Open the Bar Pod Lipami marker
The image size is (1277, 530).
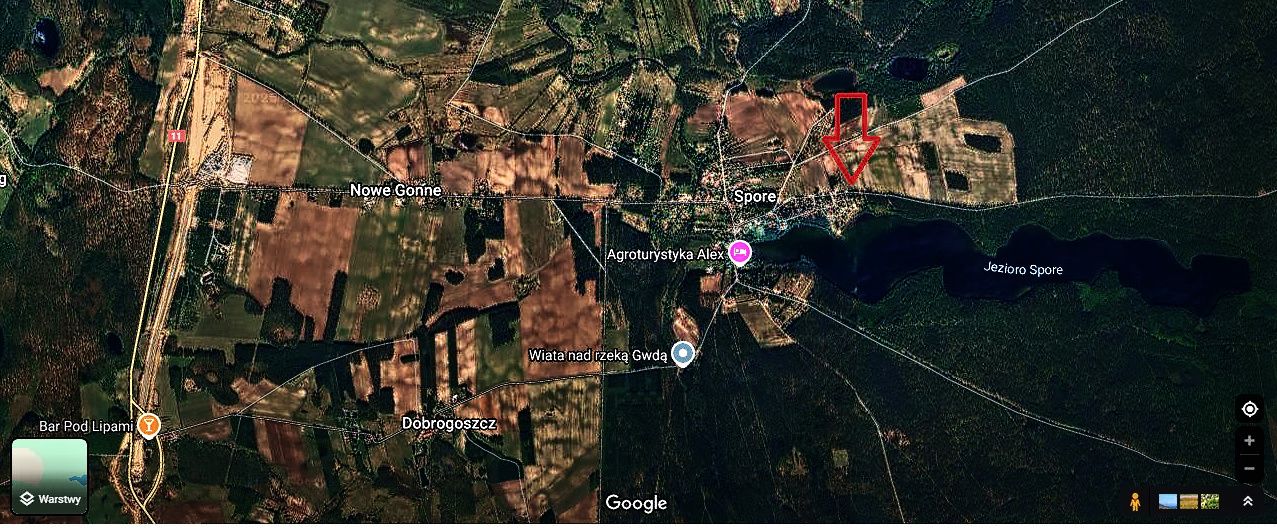point(149,426)
